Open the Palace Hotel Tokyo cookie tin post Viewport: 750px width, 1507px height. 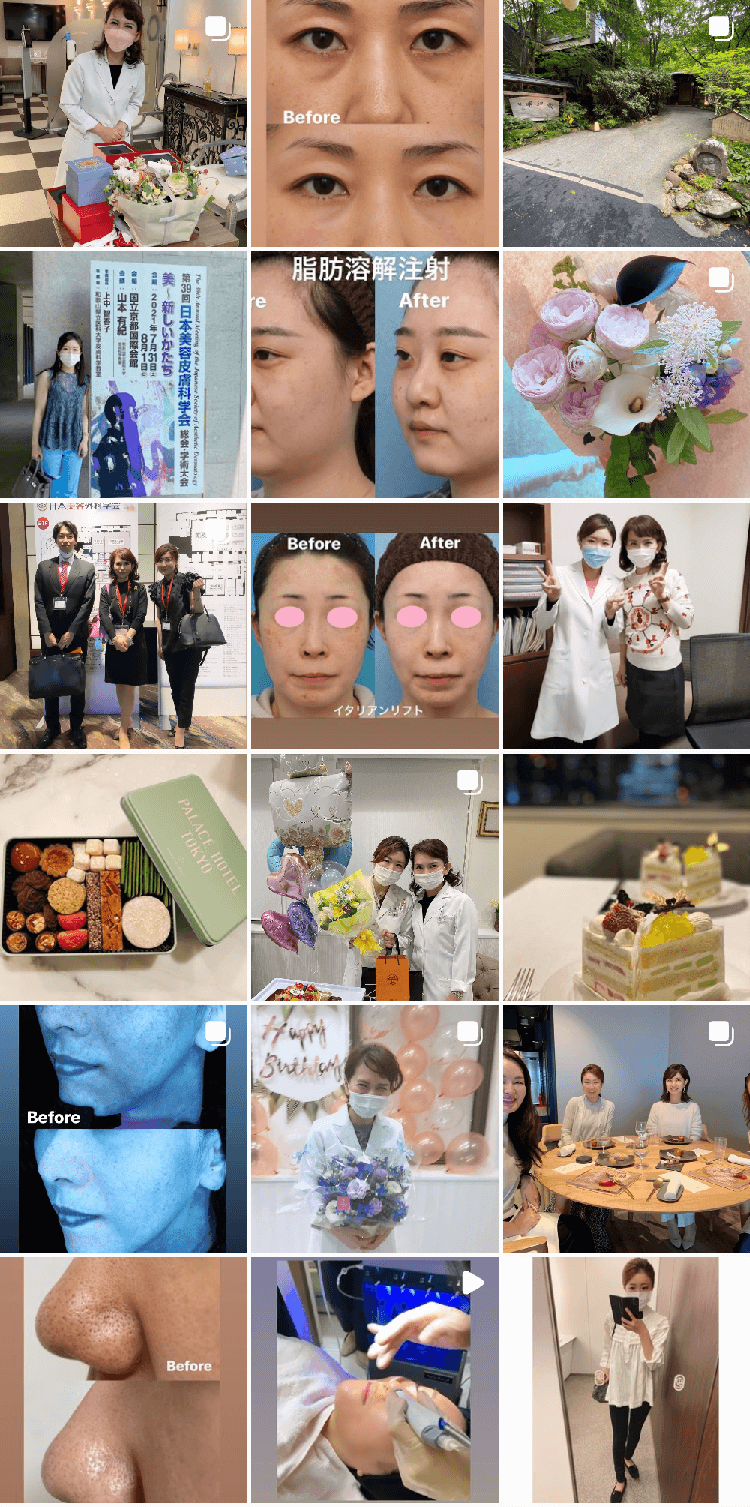[123, 877]
